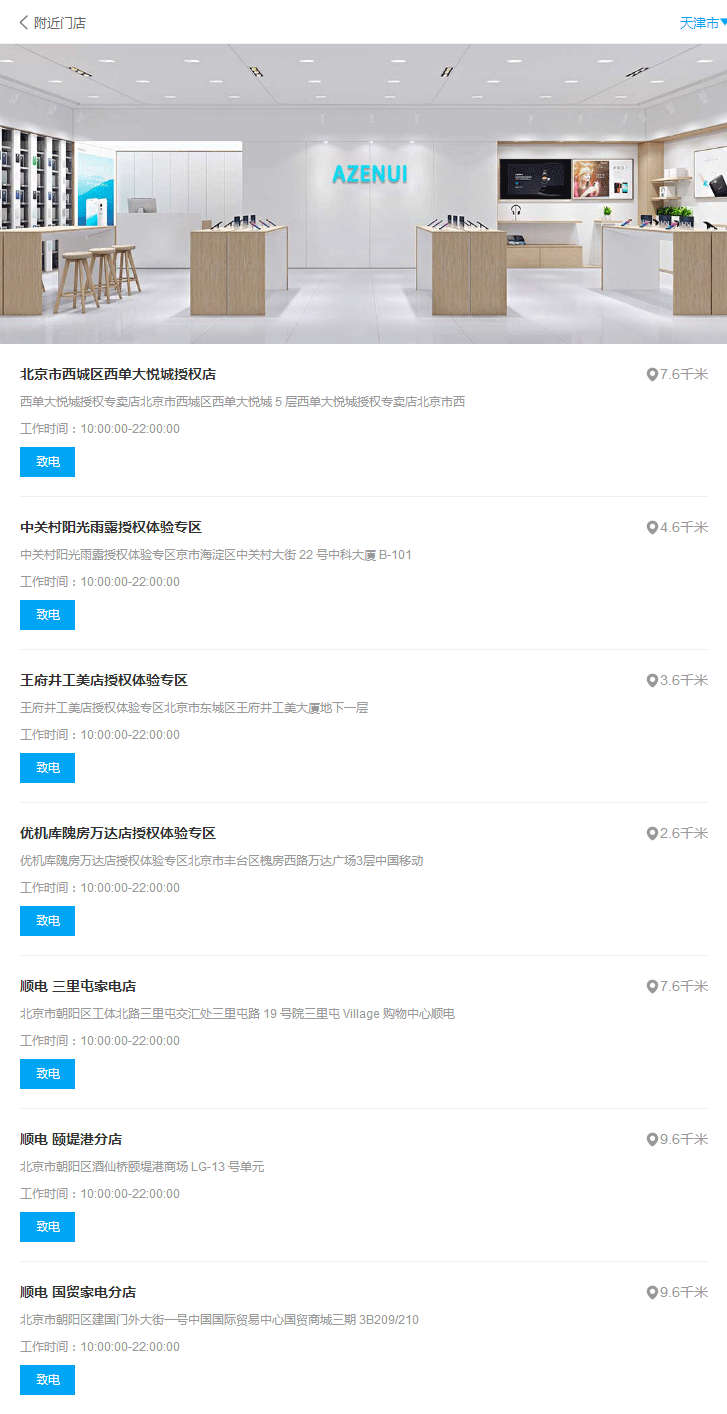This screenshot has width=727, height=1414.
Task: Select the 王府井工美店授权体验专区 listing
Action: 104,680
